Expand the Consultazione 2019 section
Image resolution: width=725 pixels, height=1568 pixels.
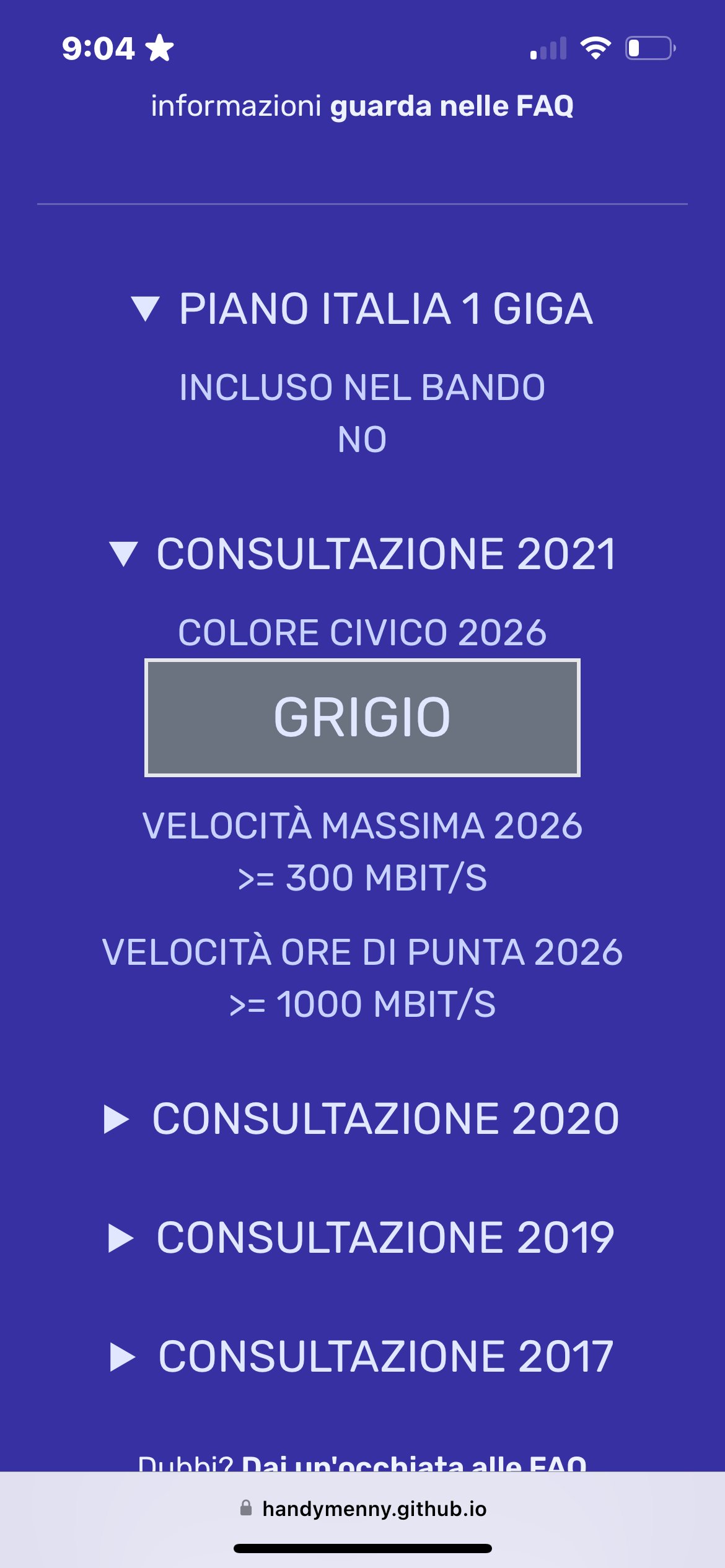pyautogui.click(x=362, y=1237)
